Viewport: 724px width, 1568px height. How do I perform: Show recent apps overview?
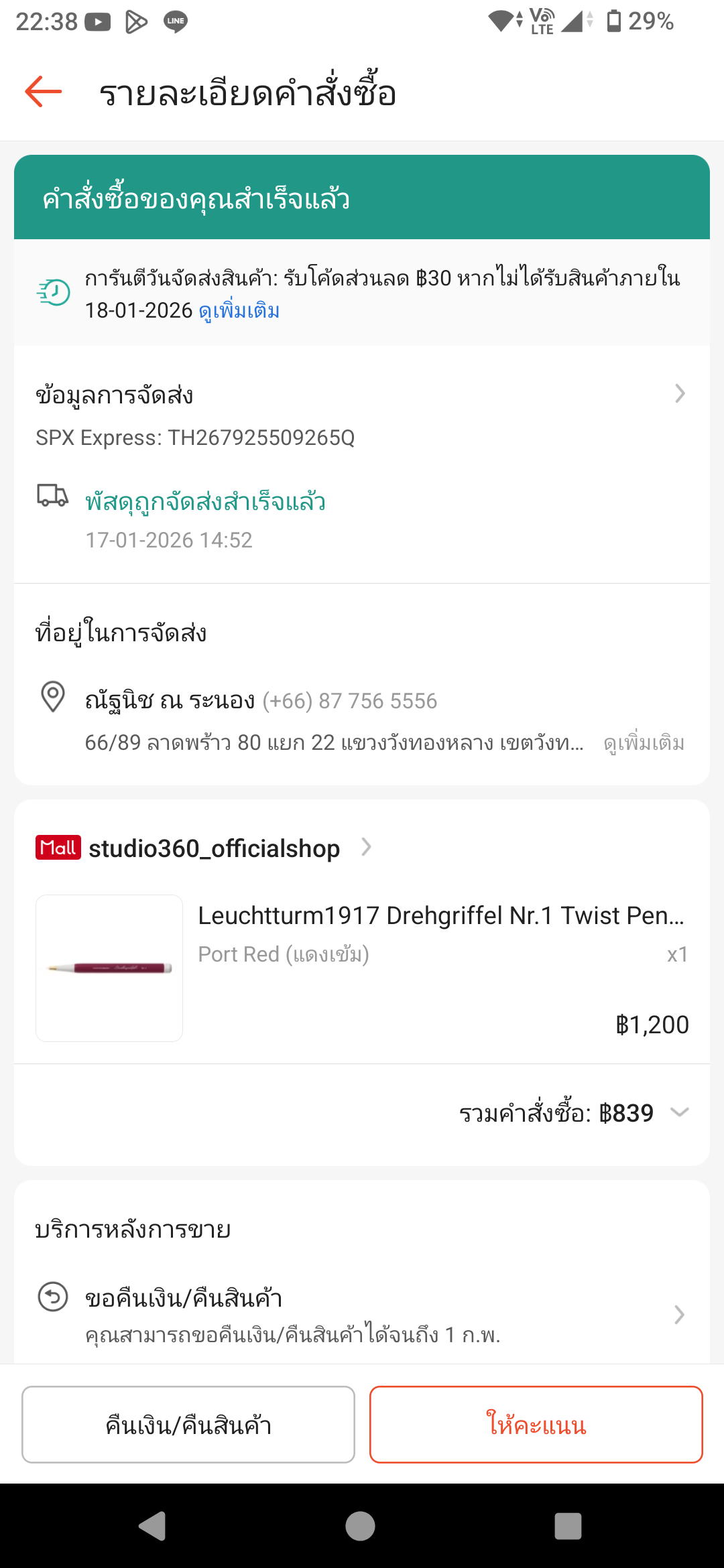pyautogui.click(x=568, y=1526)
